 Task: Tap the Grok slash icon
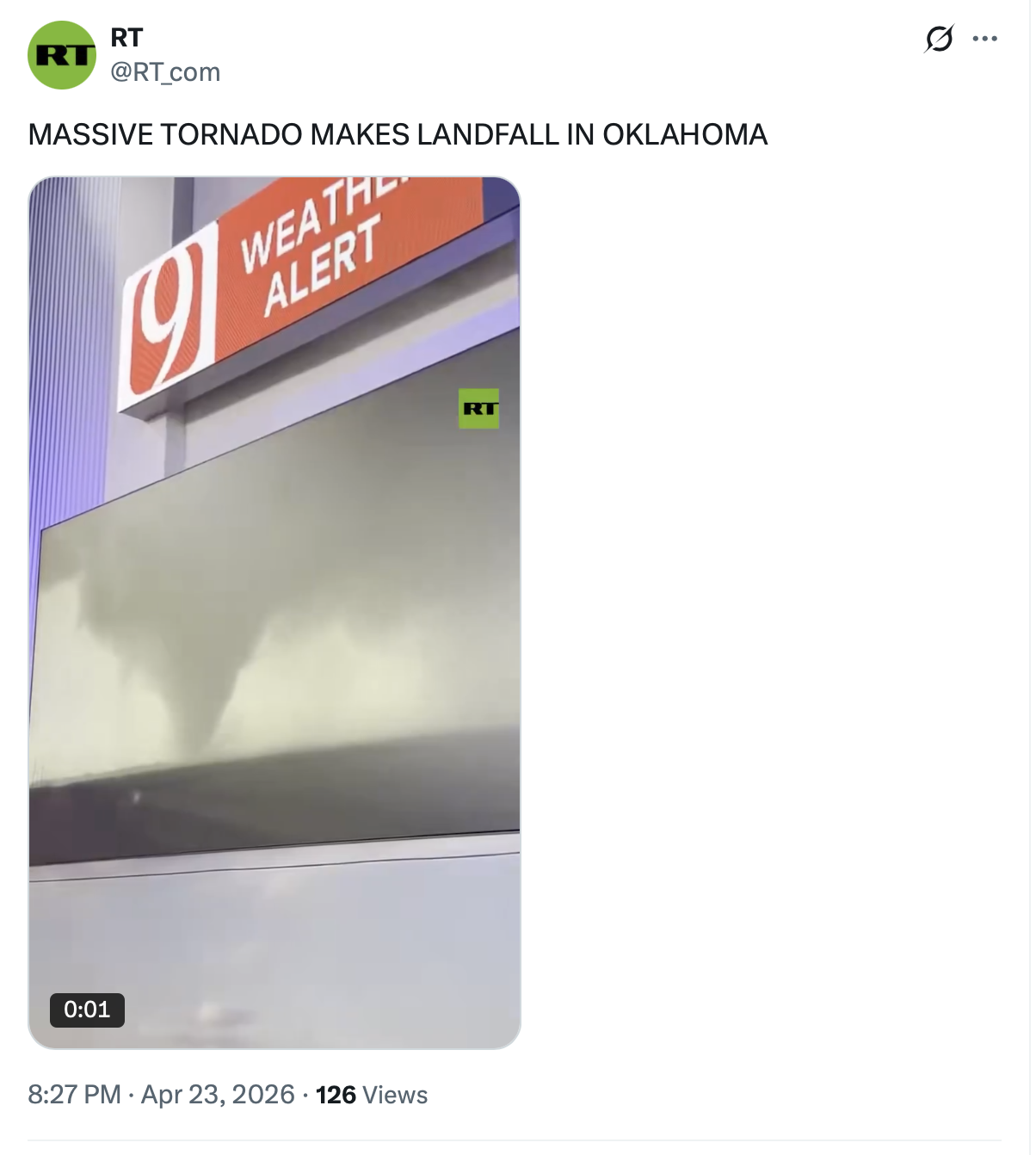939,39
